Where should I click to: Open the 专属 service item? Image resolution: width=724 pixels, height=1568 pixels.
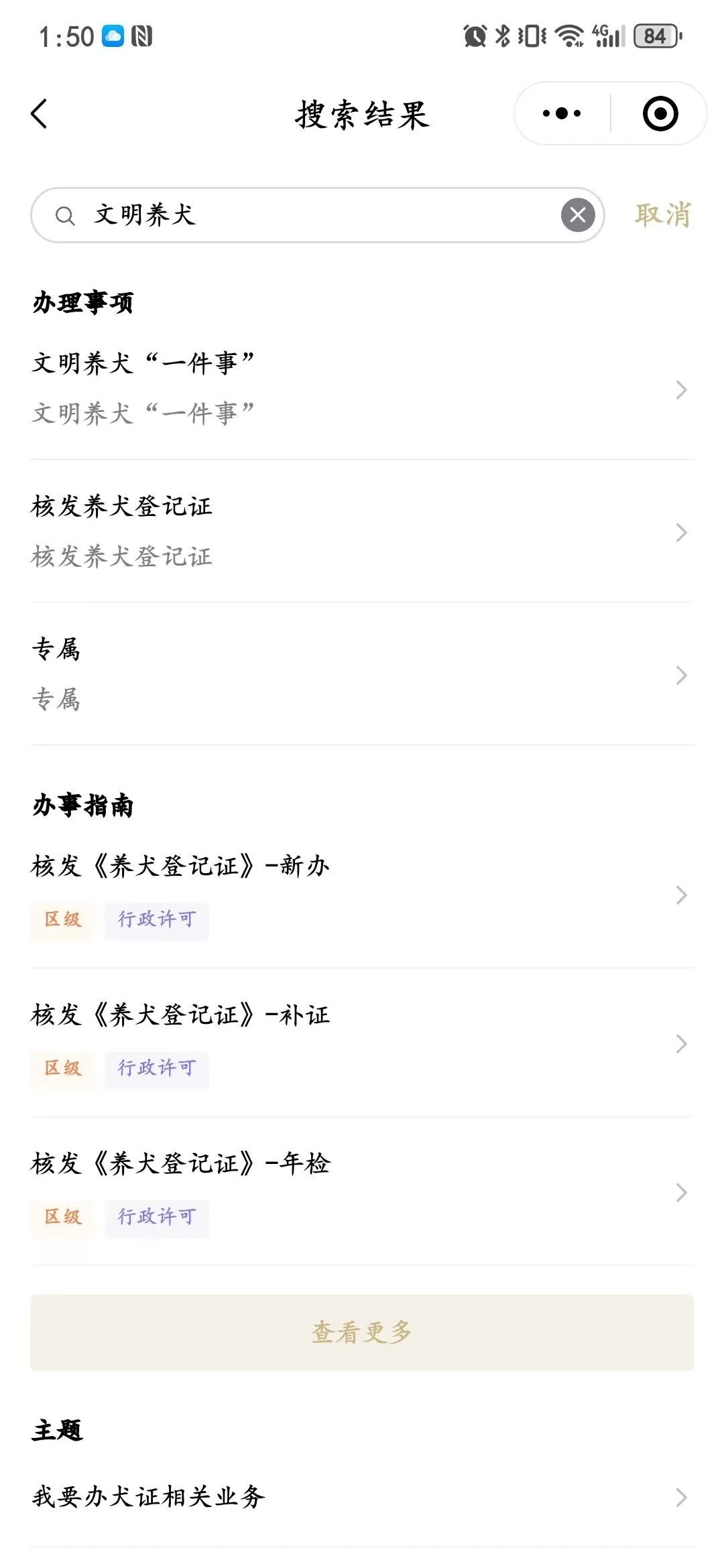[x=362, y=674]
